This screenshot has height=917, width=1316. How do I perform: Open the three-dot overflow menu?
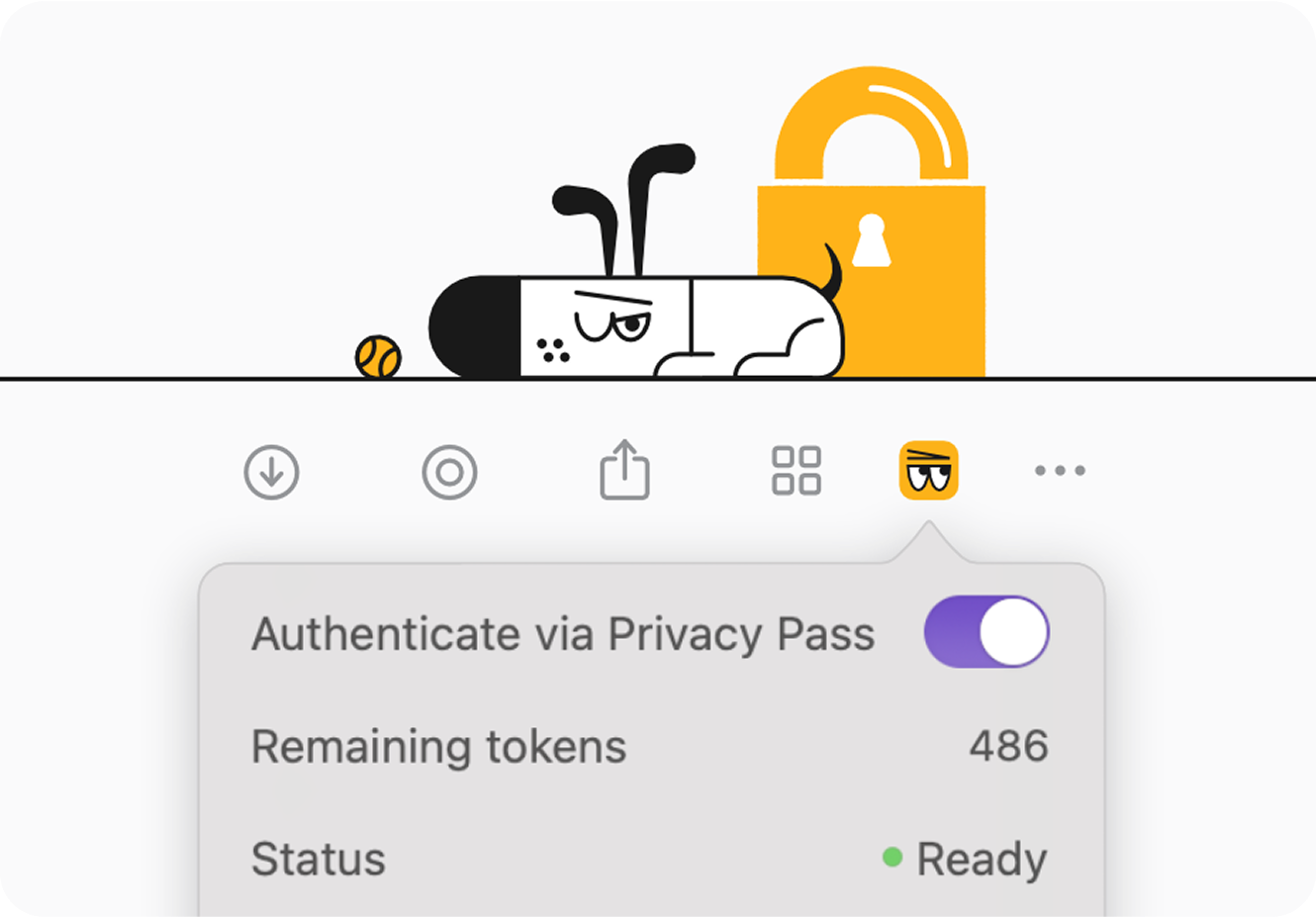click(x=1060, y=470)
